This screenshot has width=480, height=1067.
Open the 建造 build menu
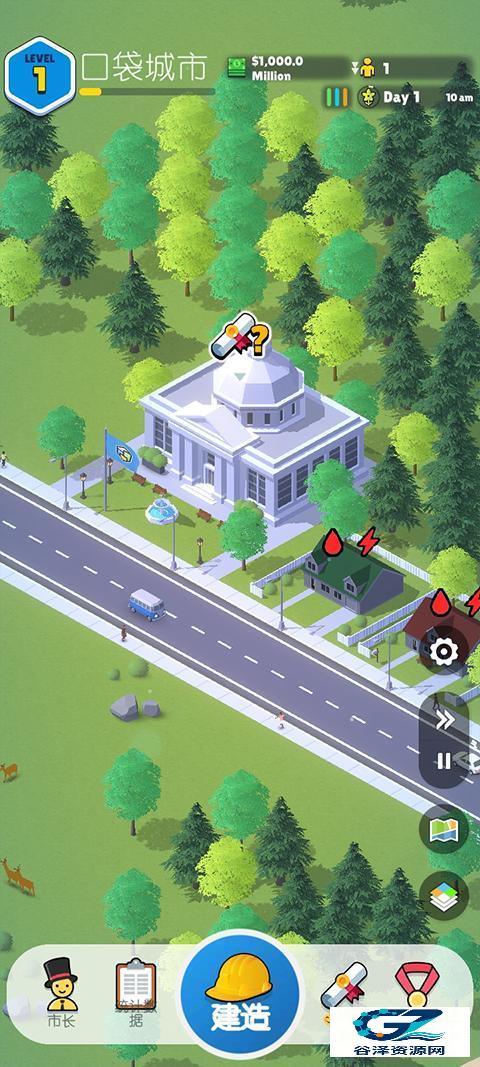[240, 991]
